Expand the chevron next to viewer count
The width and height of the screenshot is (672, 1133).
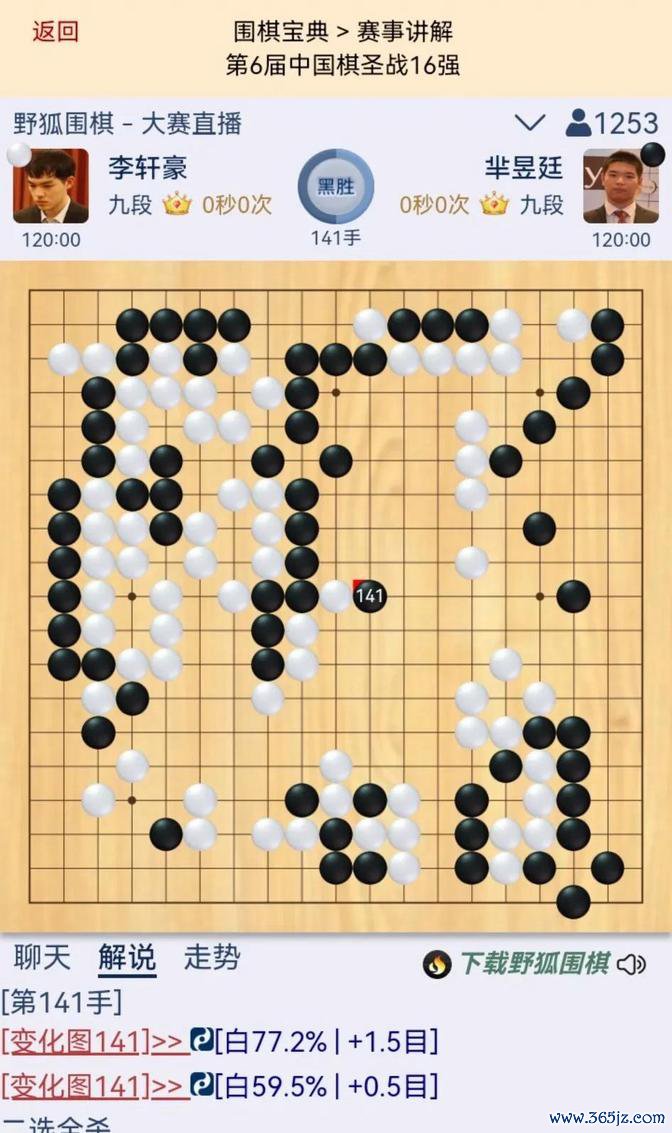529,123
